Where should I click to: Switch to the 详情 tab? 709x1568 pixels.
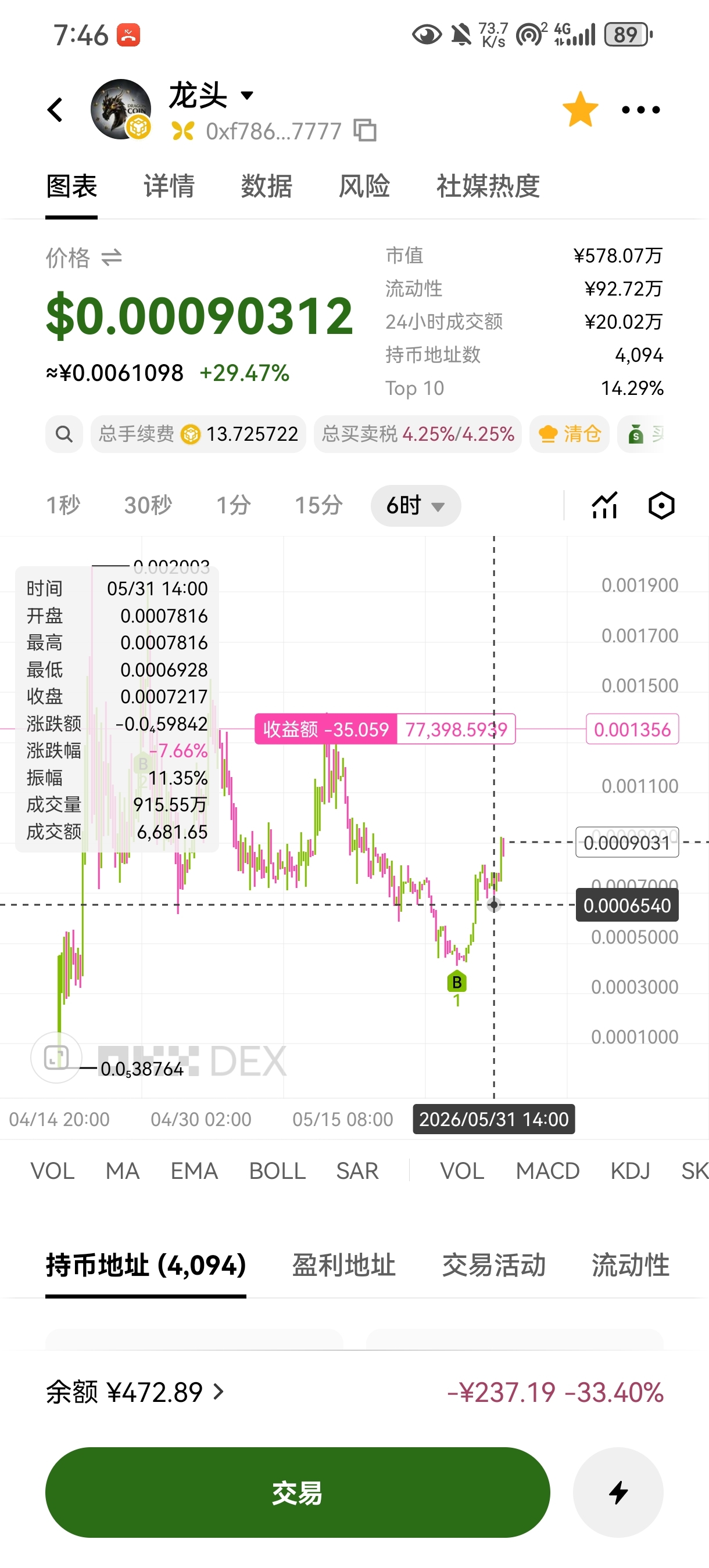point(169,186)
